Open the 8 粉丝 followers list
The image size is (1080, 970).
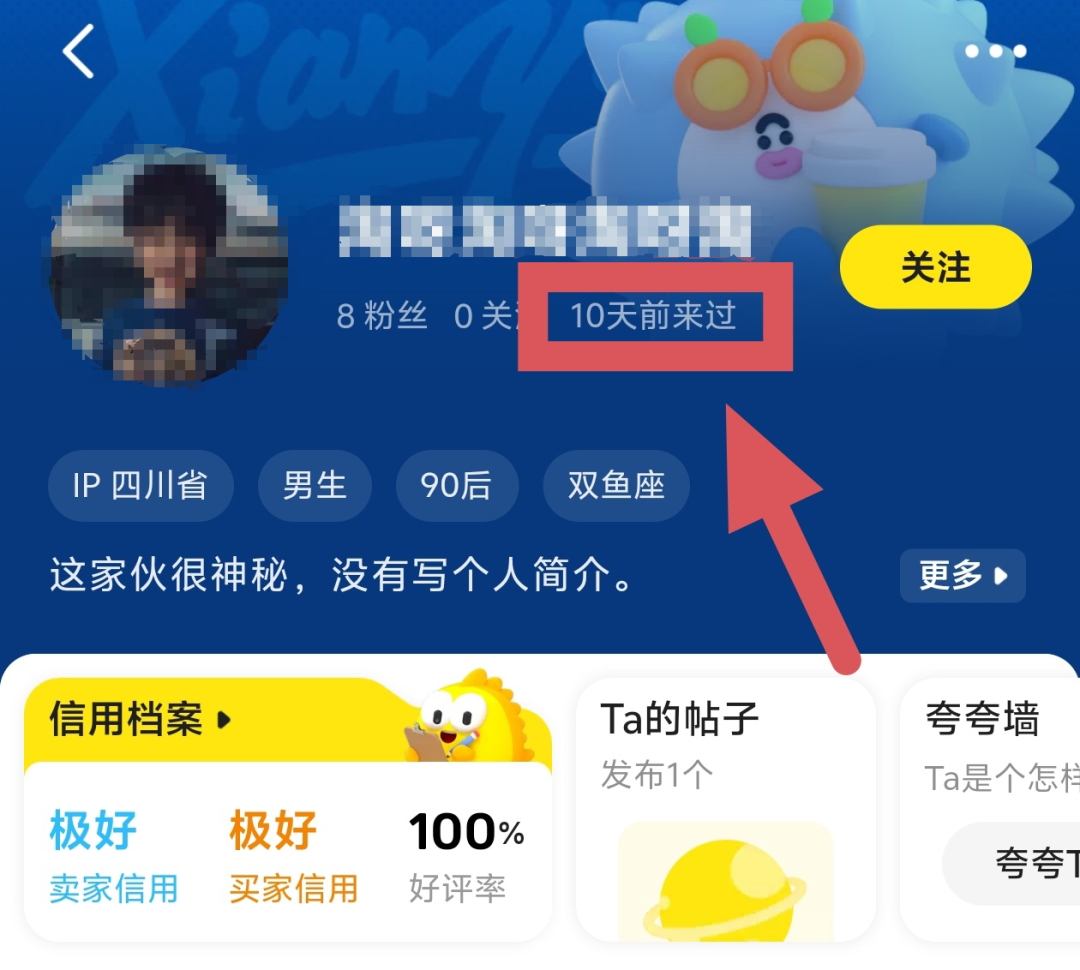coord(382,317)
